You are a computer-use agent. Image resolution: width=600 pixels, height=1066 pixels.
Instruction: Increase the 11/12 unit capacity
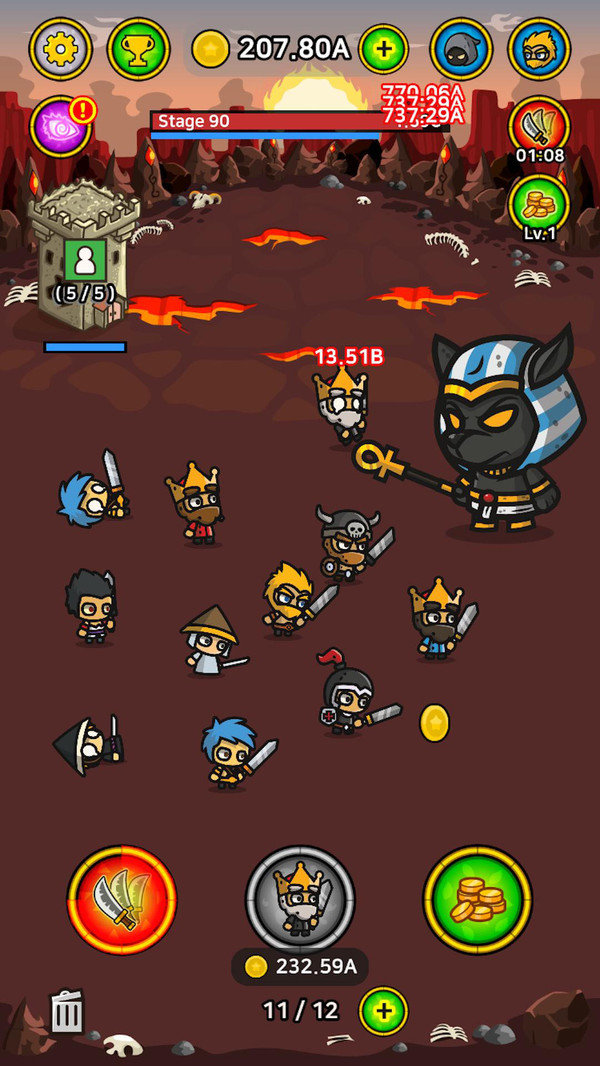tap(384, 1010)
